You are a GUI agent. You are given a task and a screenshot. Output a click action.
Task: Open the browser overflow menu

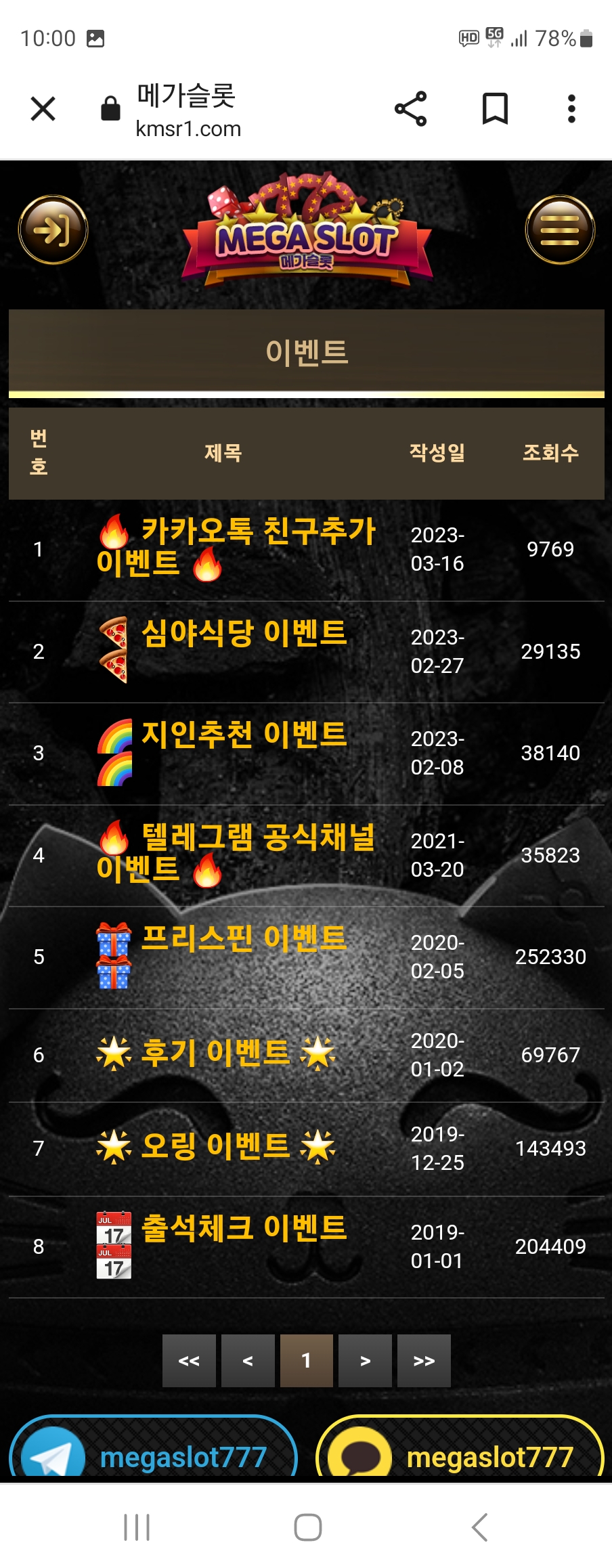[x=571, y=108]
